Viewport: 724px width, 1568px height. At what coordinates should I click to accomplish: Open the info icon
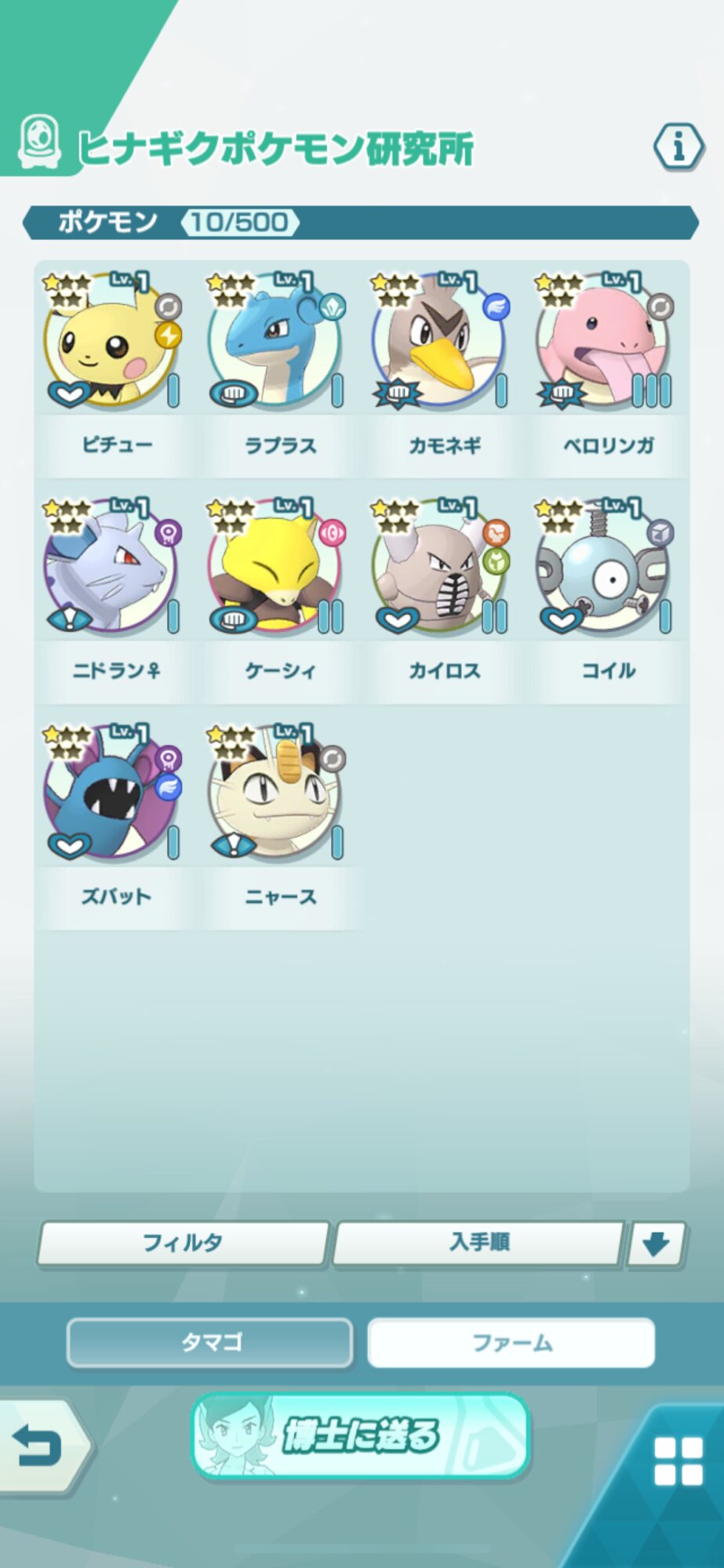pos(679,146)
